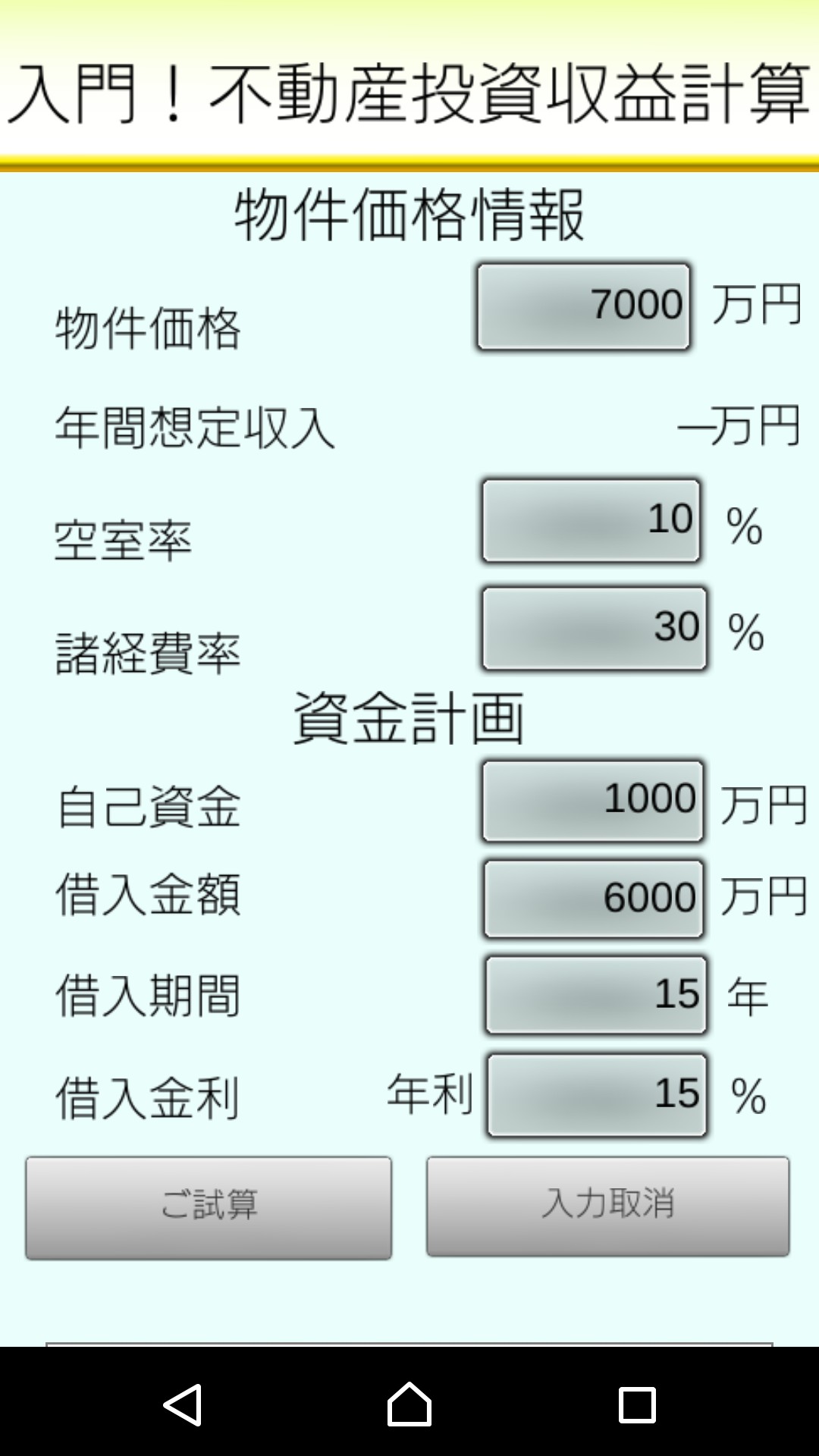Select the 自己資金 input showing 1000
819x1456 pixels.
point(593,801)
